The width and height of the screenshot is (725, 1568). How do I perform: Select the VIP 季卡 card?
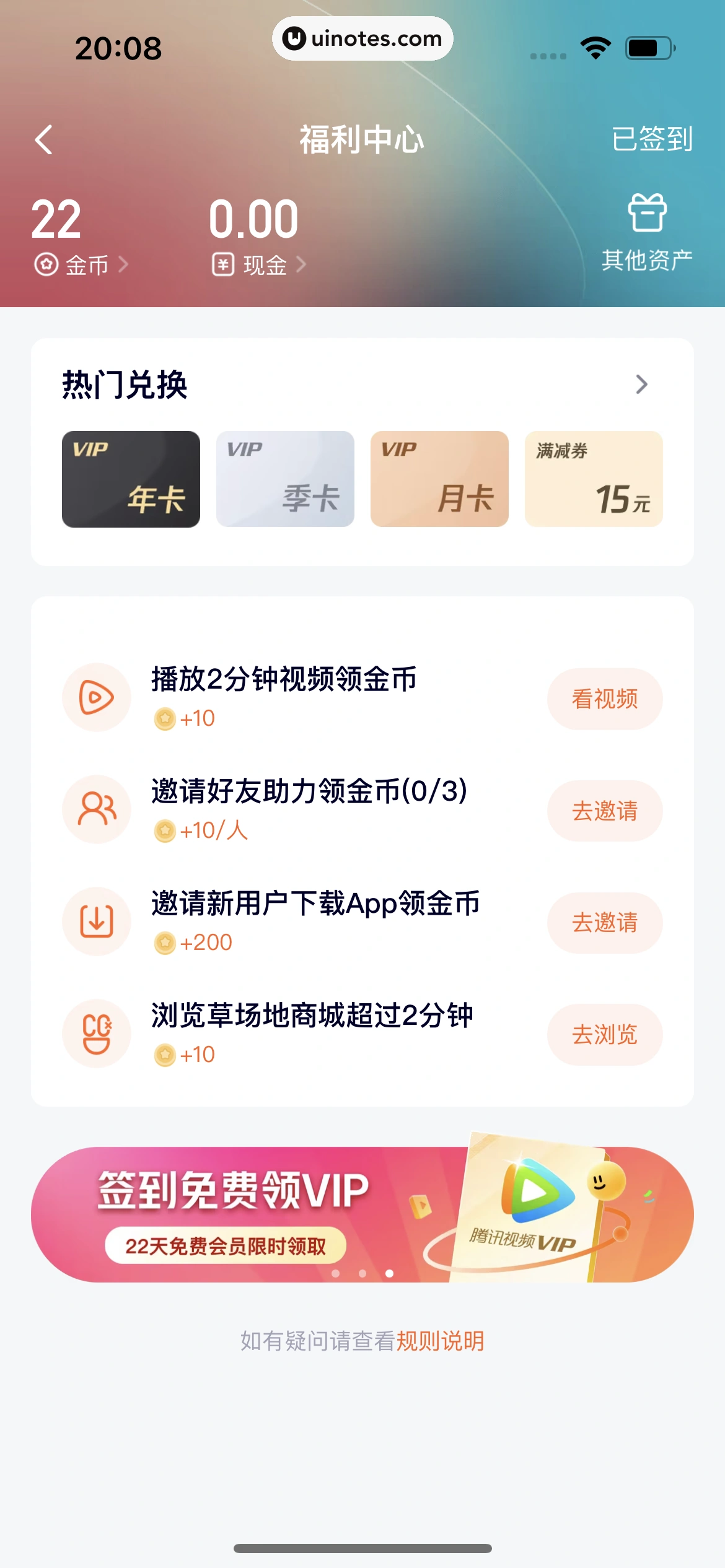(x=285, y=479)
